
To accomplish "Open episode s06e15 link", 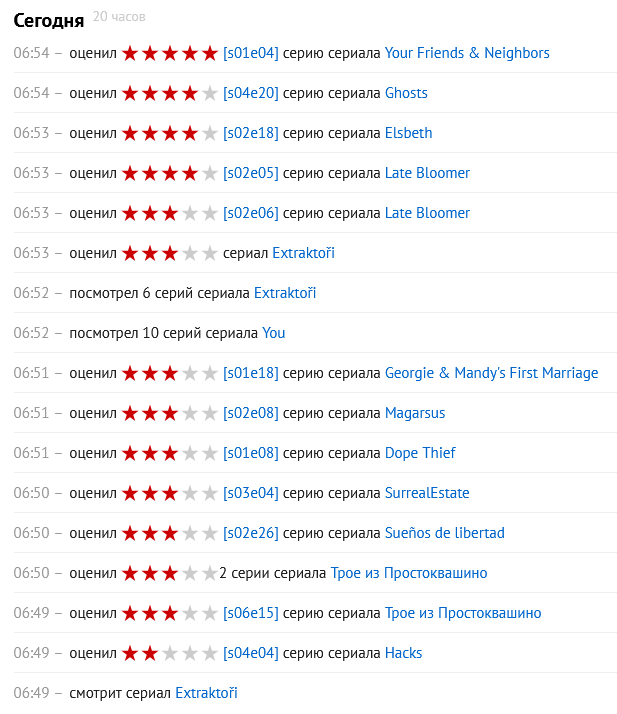I will tap(250, 613).
